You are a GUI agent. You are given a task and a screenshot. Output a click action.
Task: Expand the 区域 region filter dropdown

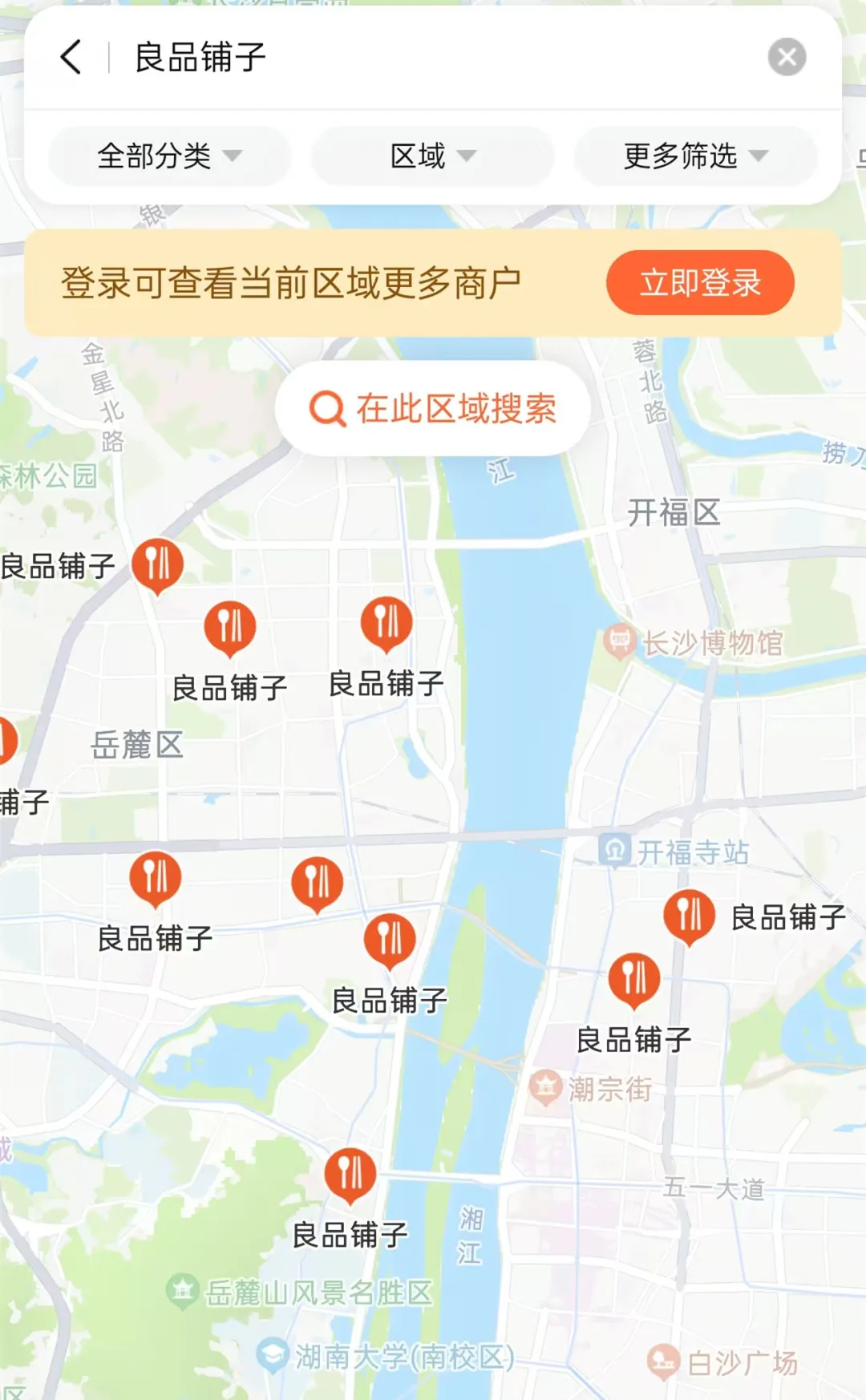pyautogui.click(x=432, y=157)
